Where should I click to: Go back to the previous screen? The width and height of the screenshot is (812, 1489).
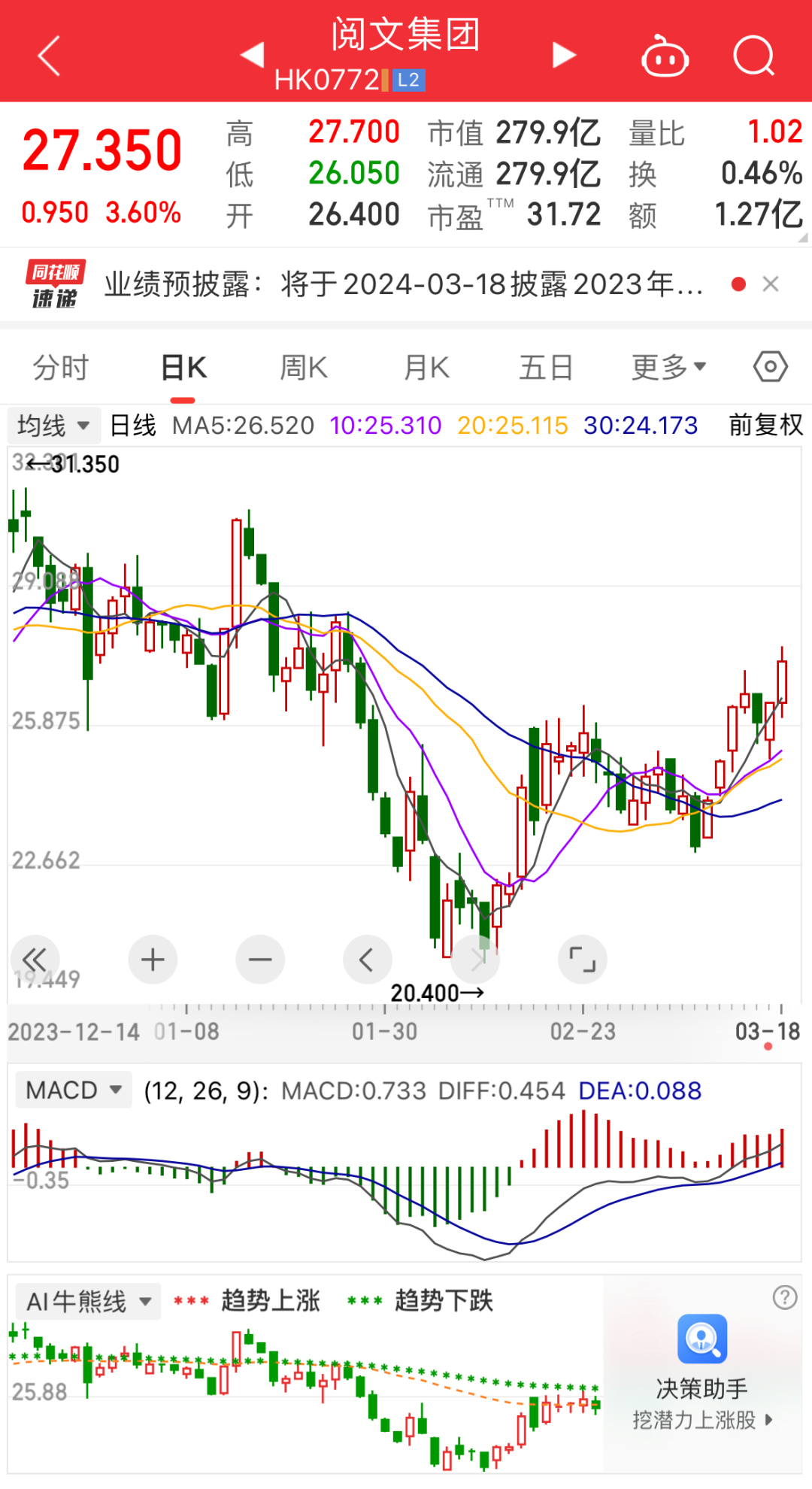pos(50,56)
